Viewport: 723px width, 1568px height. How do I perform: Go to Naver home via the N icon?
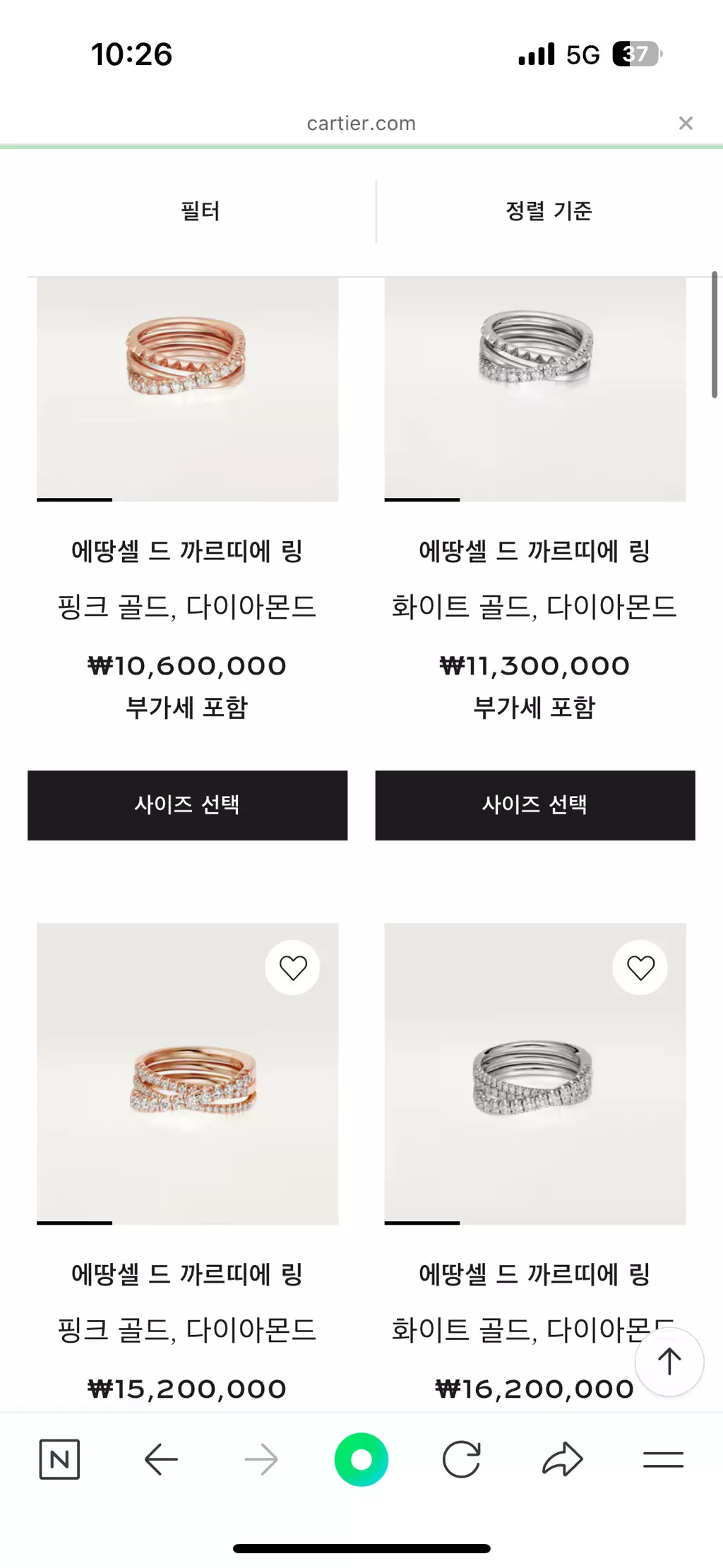tap(59, 1459)
